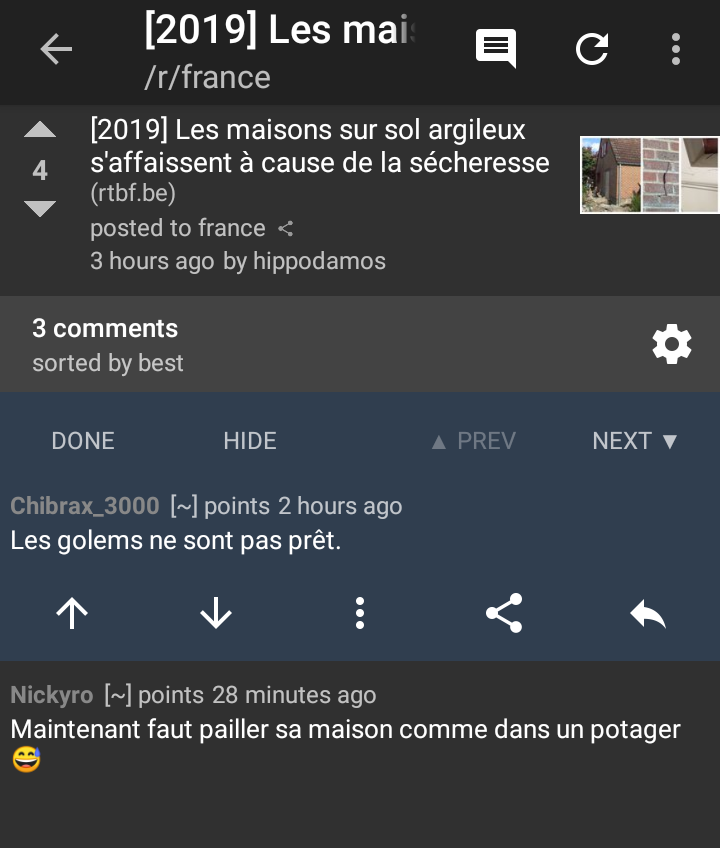This screenshot has height=848, width=720.
Task: Open comment sort settings gear
Action: point(671,344)
